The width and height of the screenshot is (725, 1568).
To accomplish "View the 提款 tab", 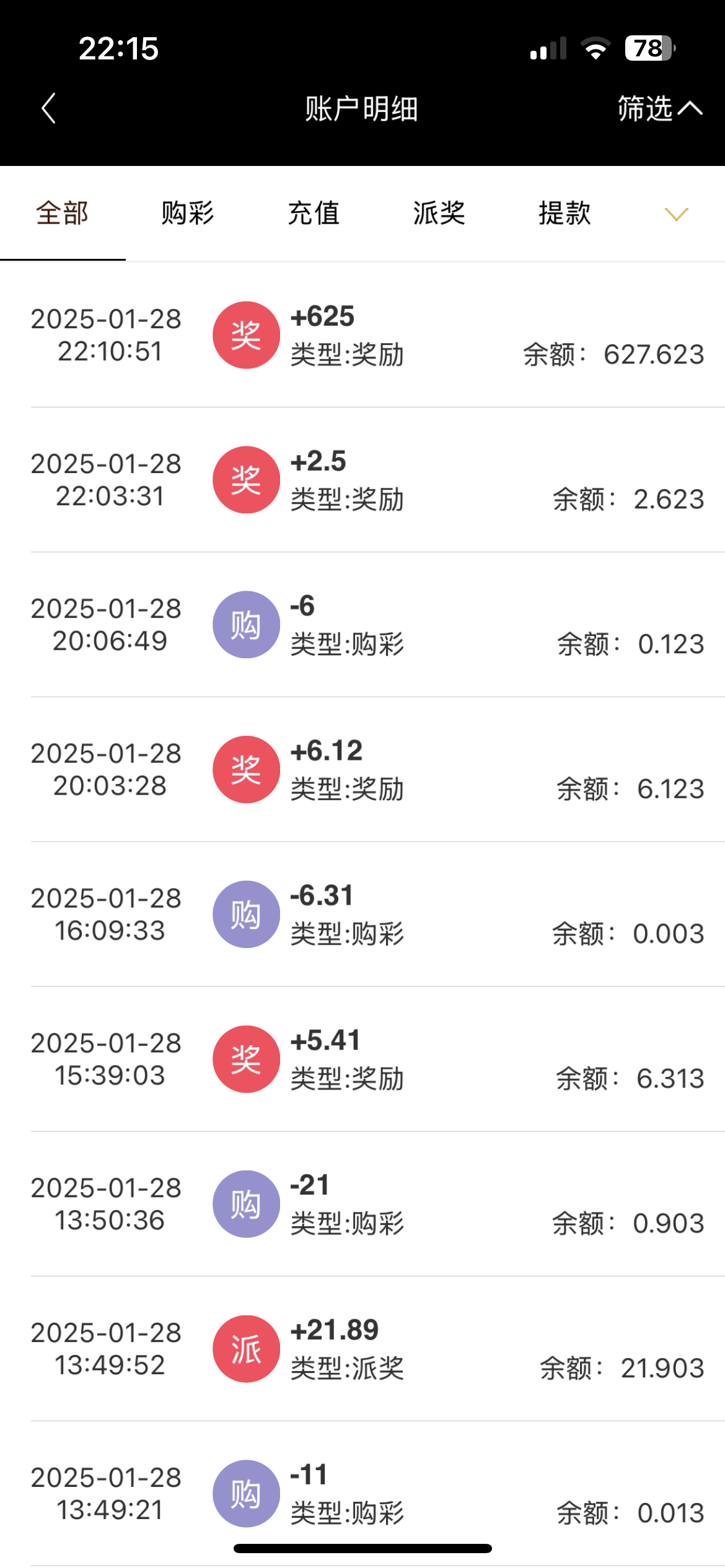I will point(565,214).
